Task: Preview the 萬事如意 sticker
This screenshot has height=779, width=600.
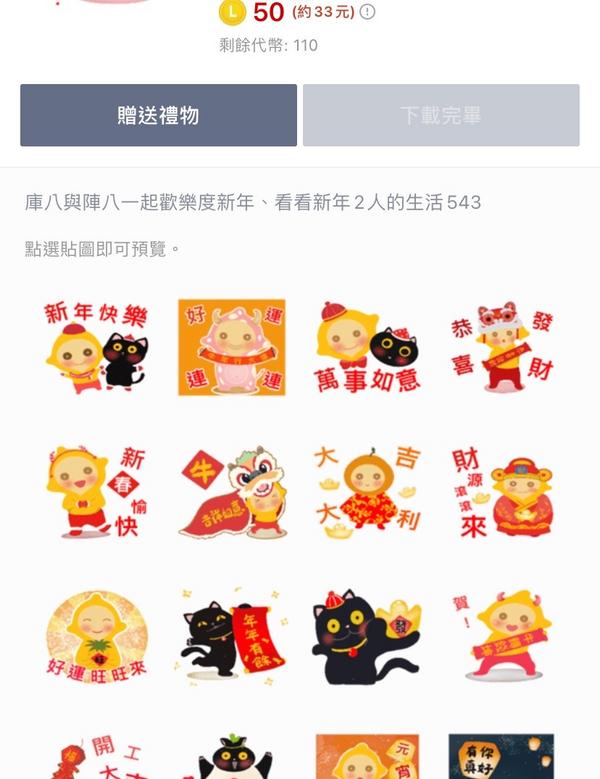Action: pos(367,347)
